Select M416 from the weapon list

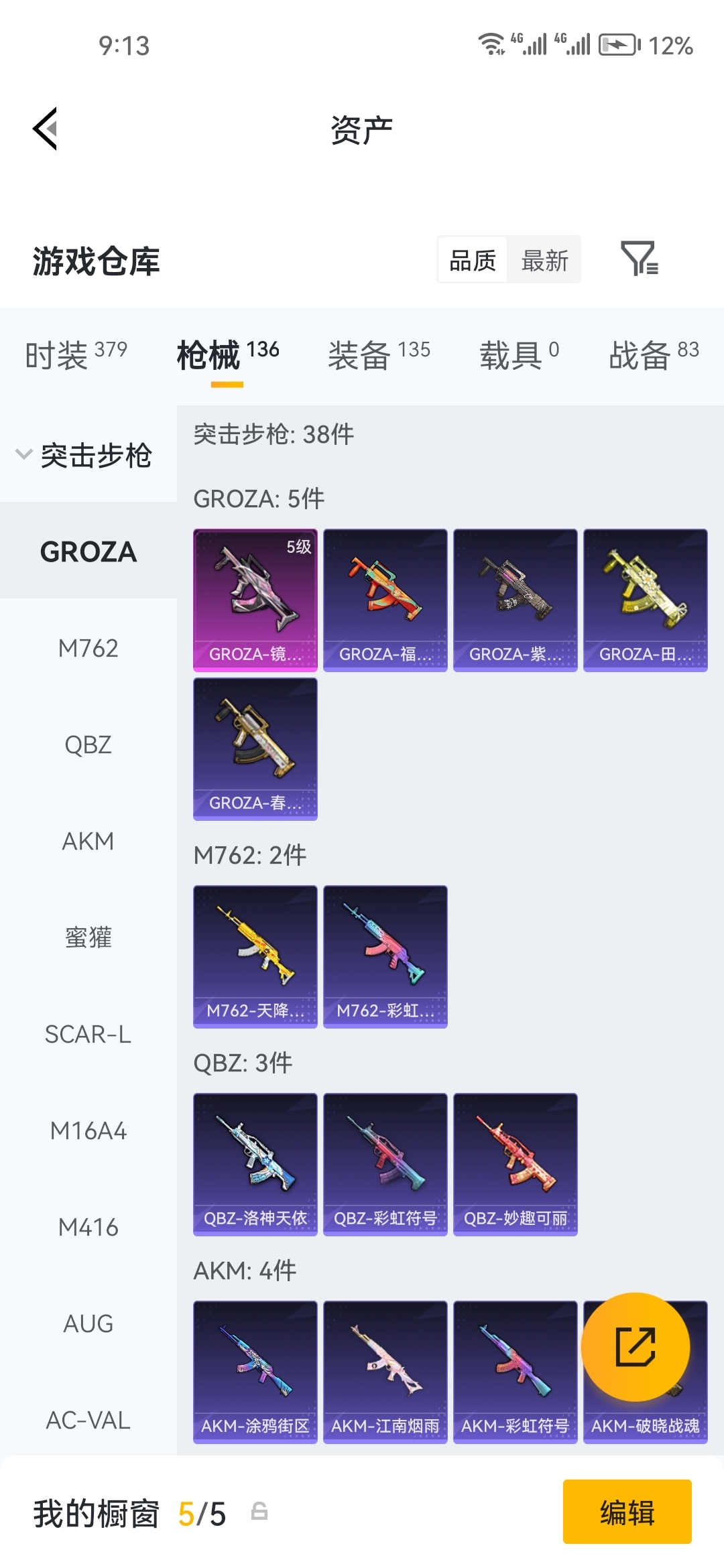[x=87, y=1226]
